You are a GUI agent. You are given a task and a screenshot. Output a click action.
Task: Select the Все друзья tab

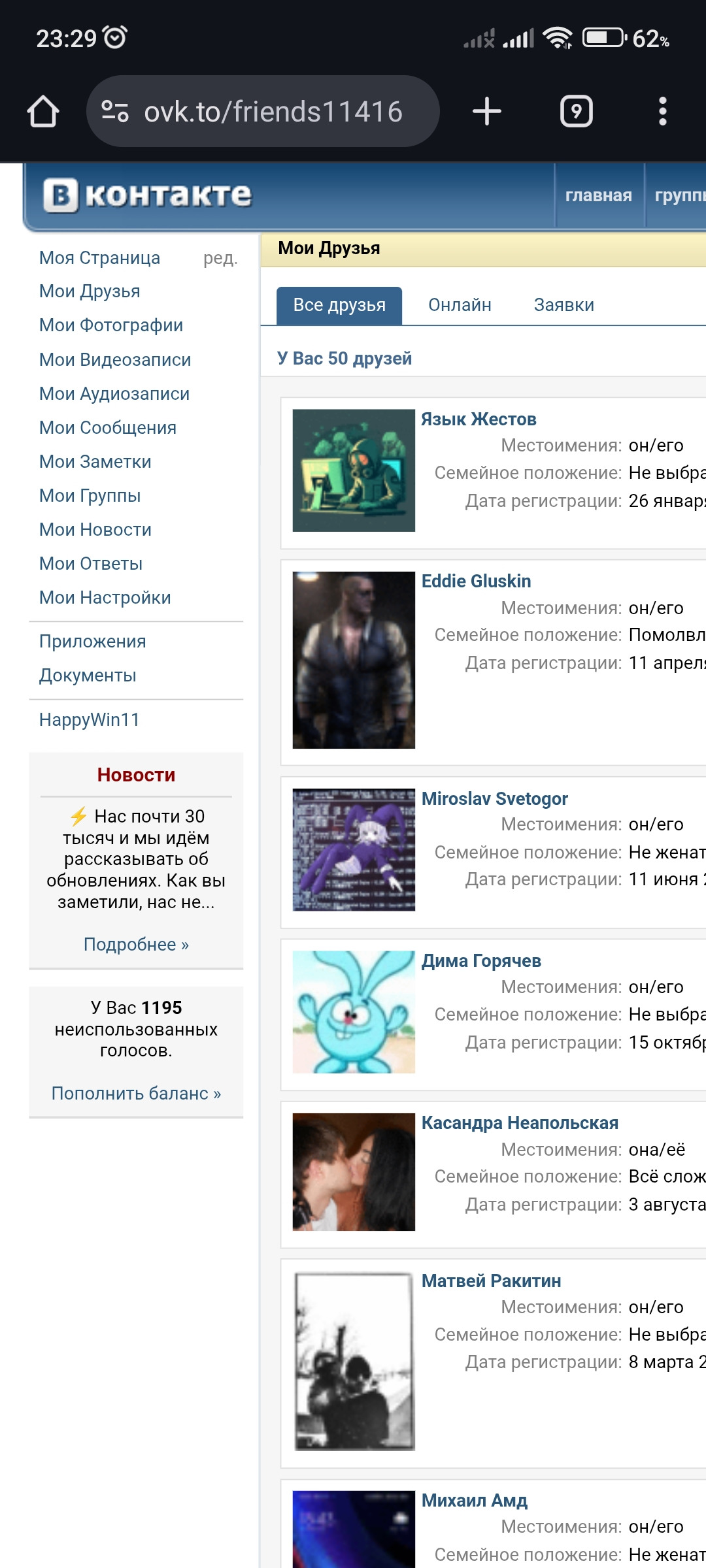pos(339,305)
